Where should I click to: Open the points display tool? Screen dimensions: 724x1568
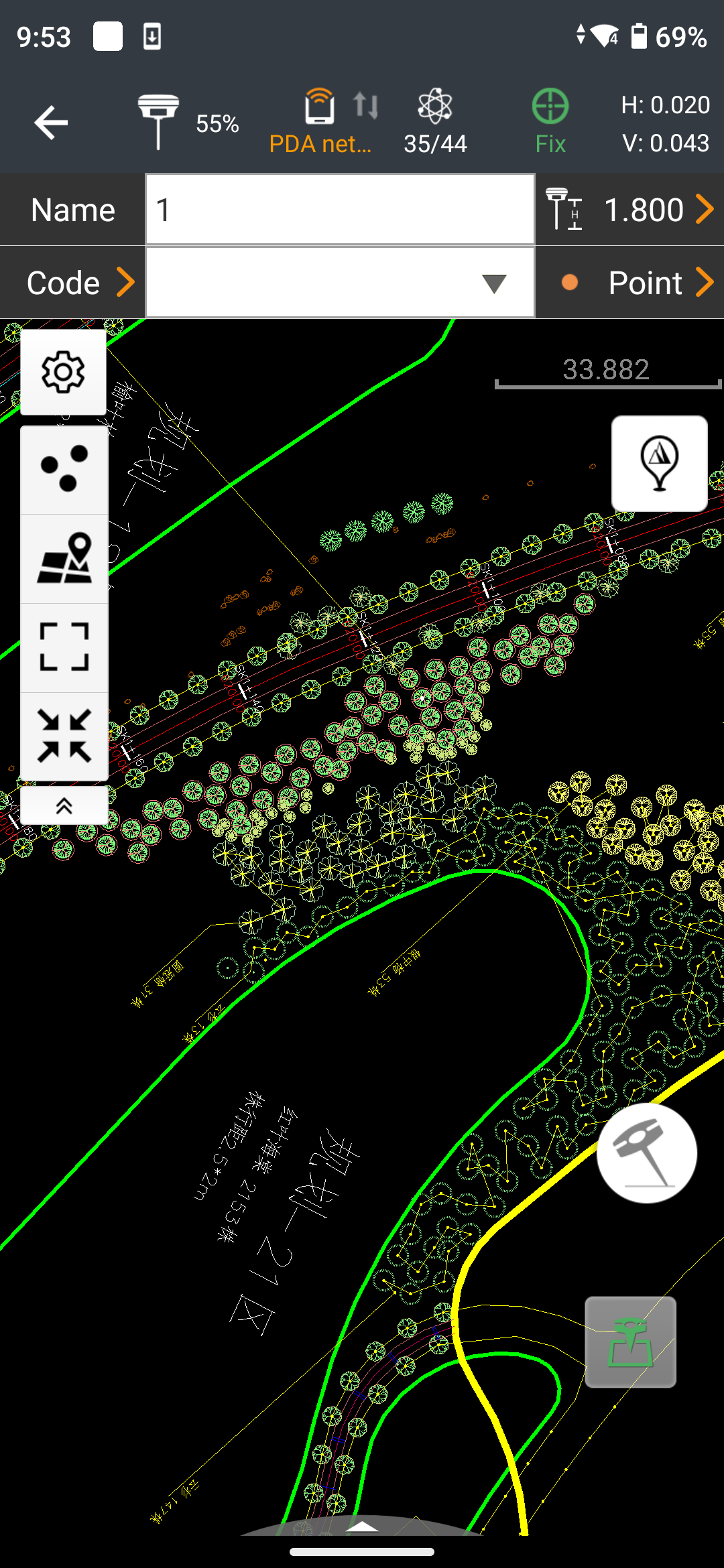click(x=64, y=469)
